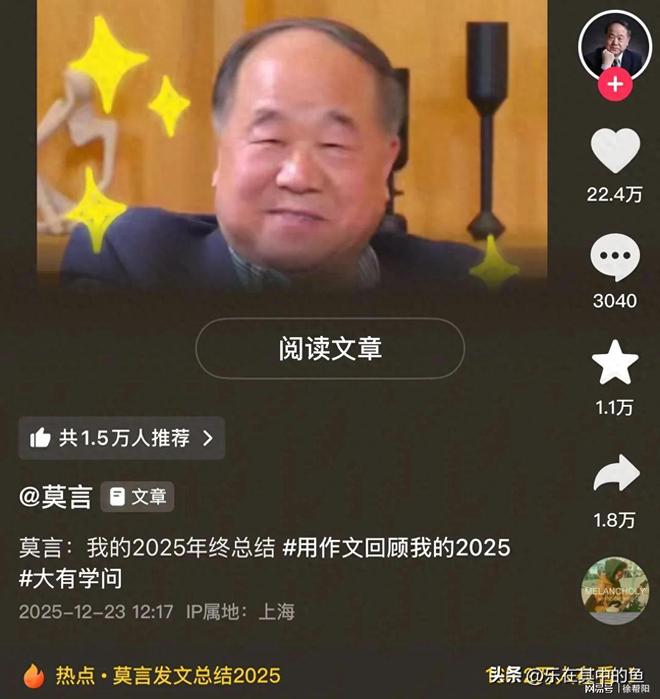Open the 共1.5万人推荐 chip
The image size is (660, 699).
(x=122, y=438)
